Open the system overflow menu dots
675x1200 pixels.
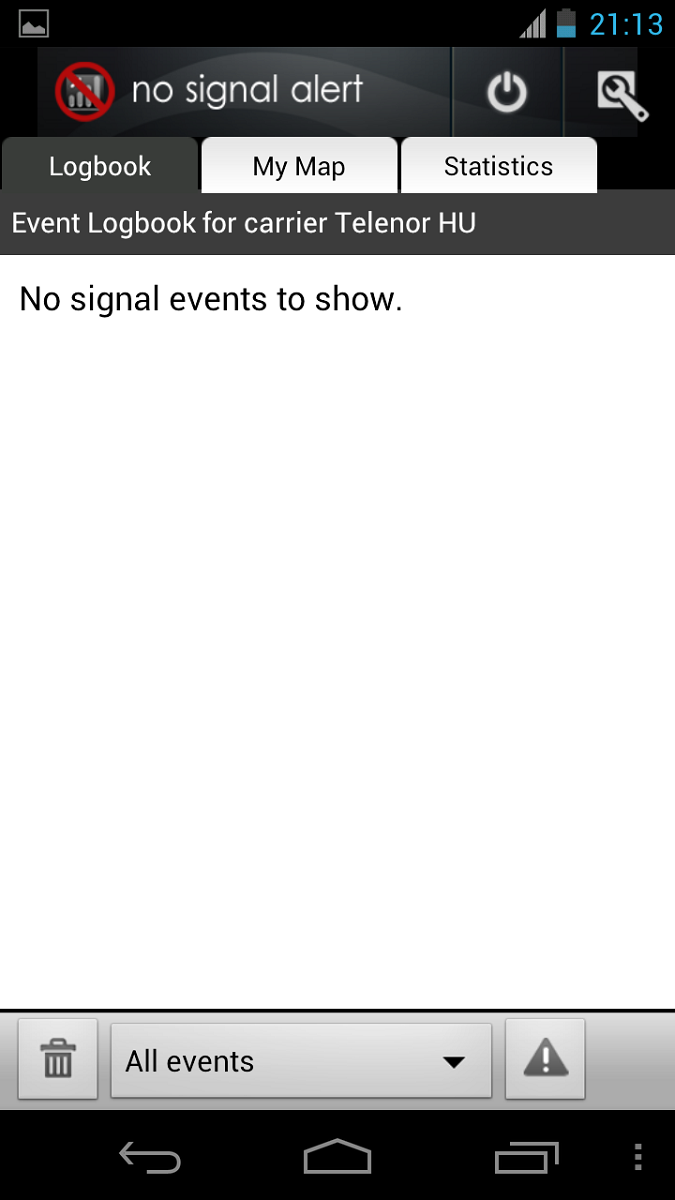[638, 1158]
